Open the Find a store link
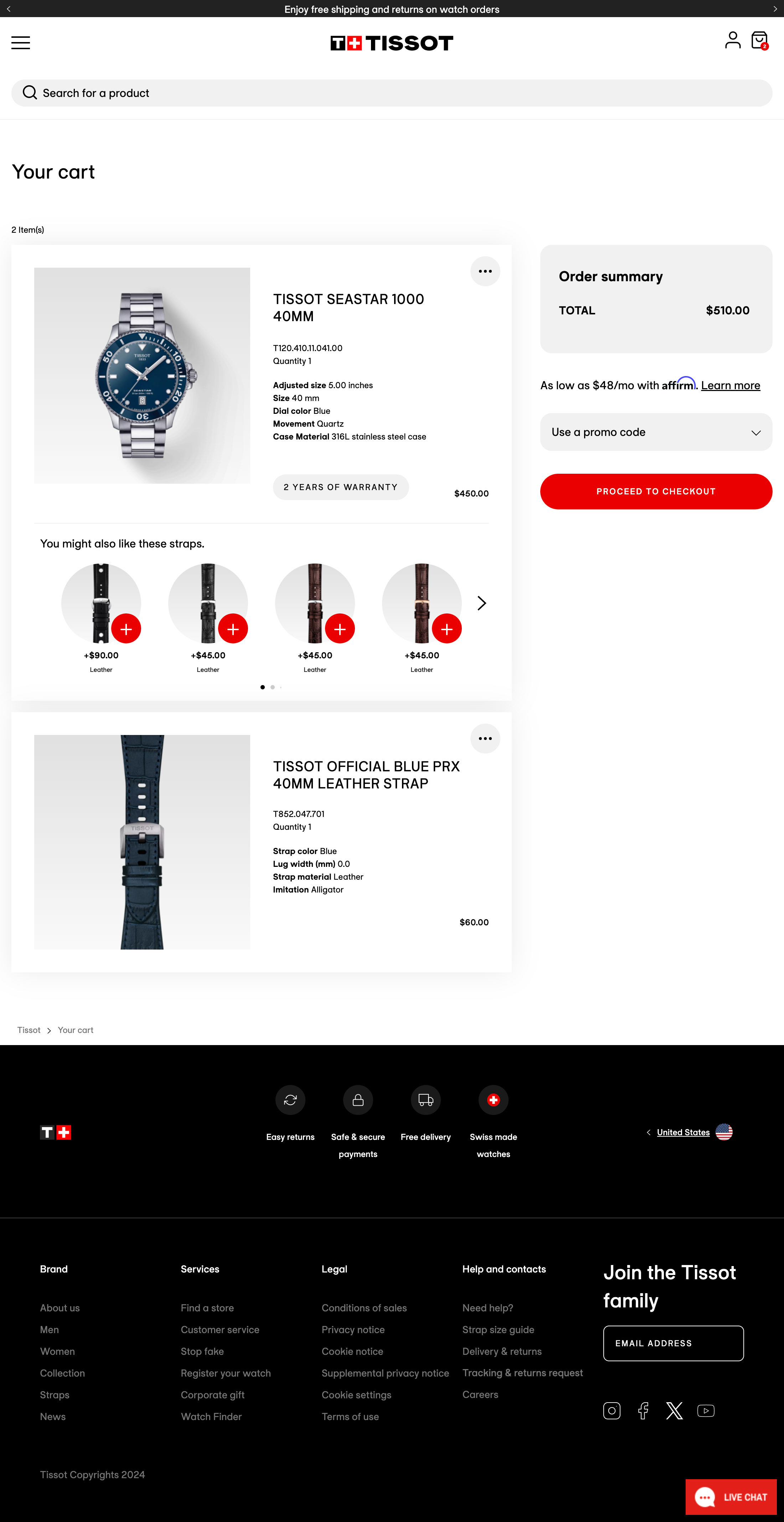Screen dimensions: 784x1522 point(207,1308)
